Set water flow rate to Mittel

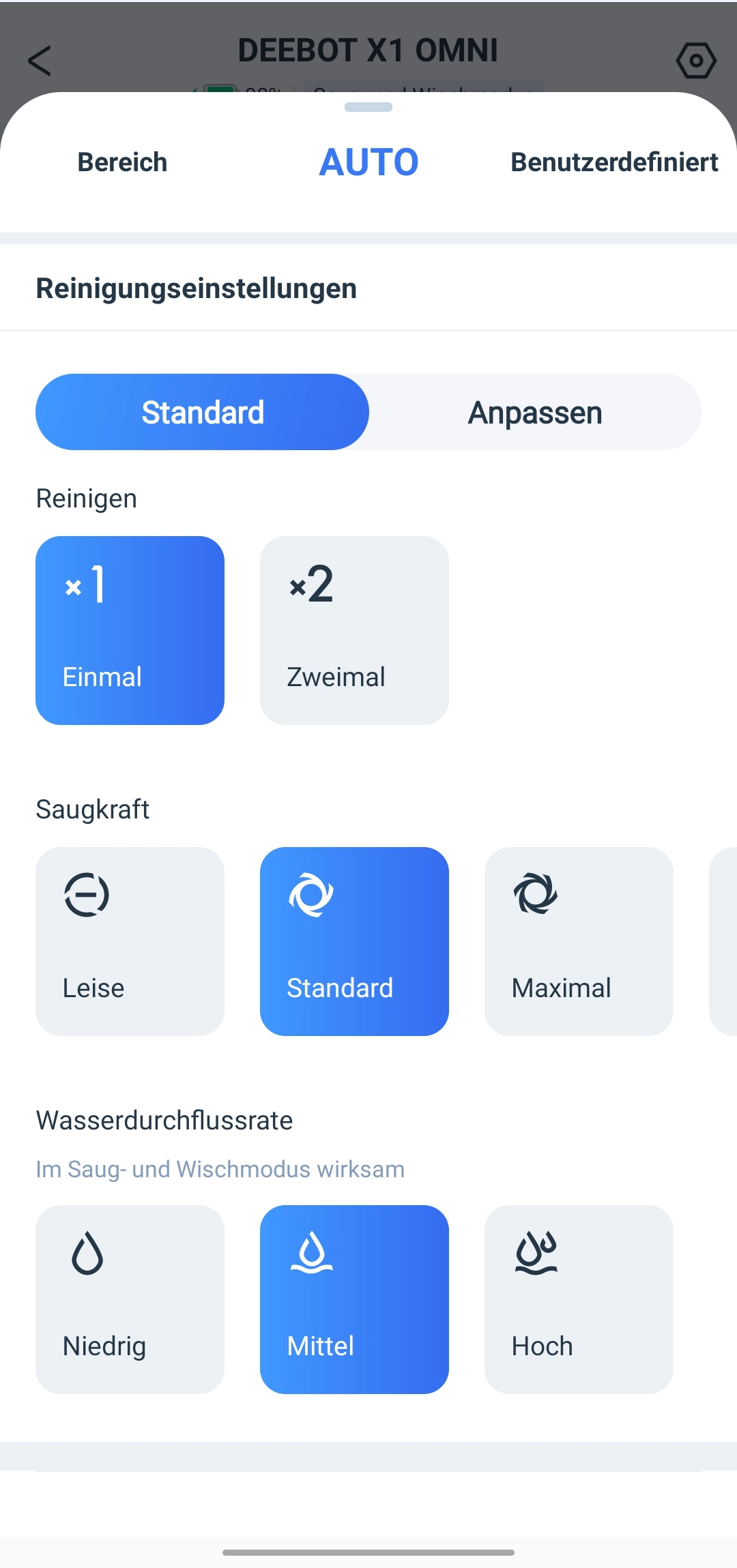point(354,1299)
